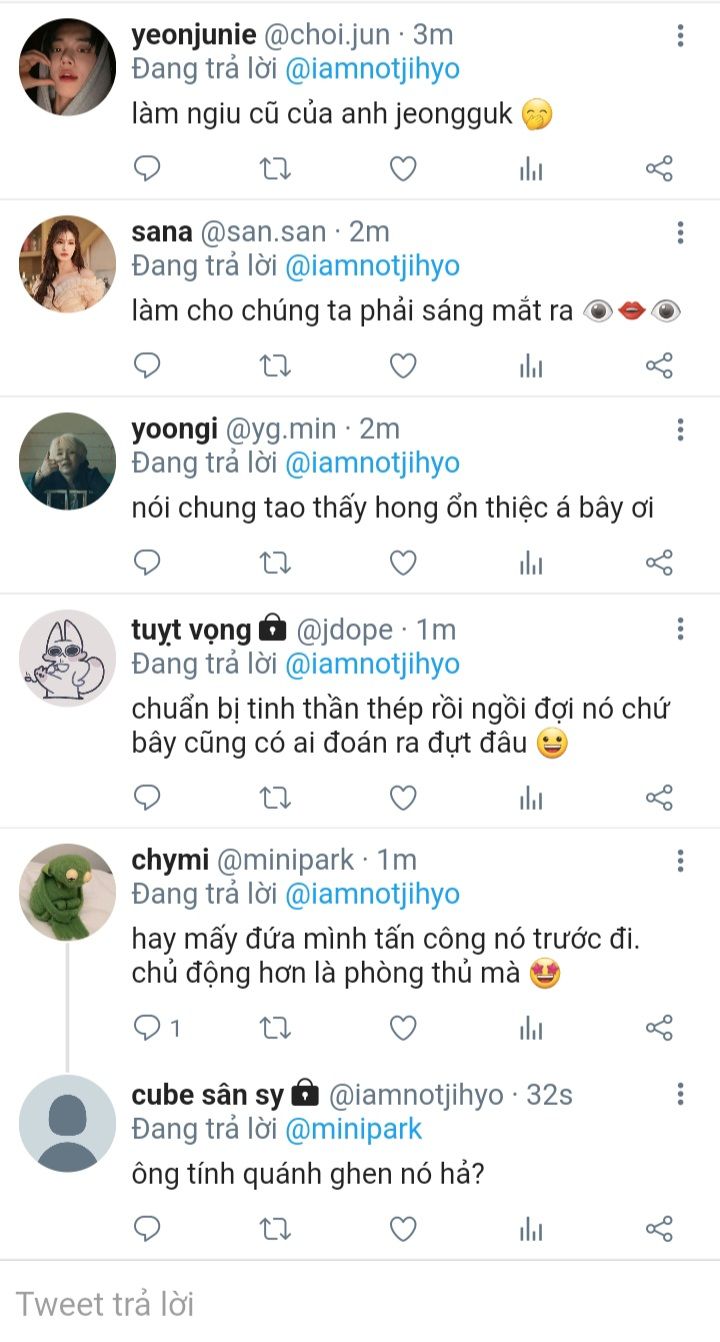Open overflow menu on tuyt vọng's tweet
Image resolution: width=720 pixels, height=1342 pixels.
680,629
